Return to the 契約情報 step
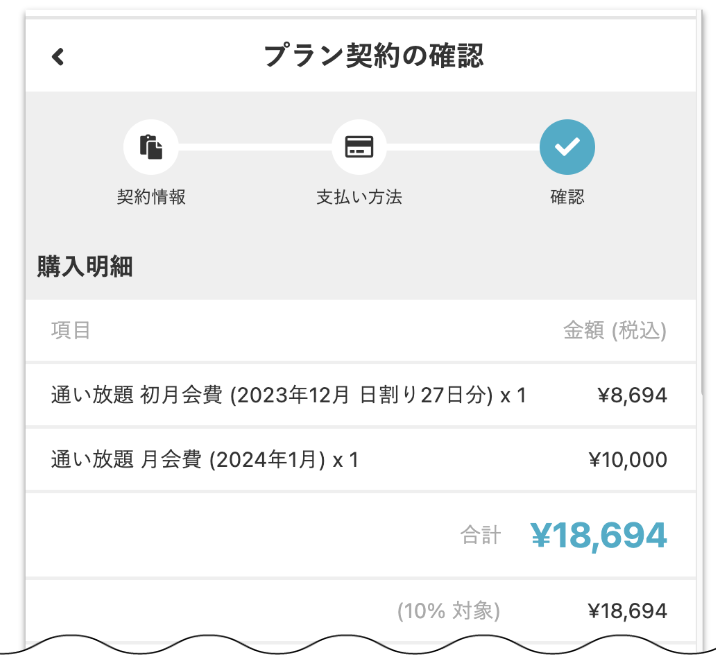This screenshot has height=658, width=716. pos(151,148)
